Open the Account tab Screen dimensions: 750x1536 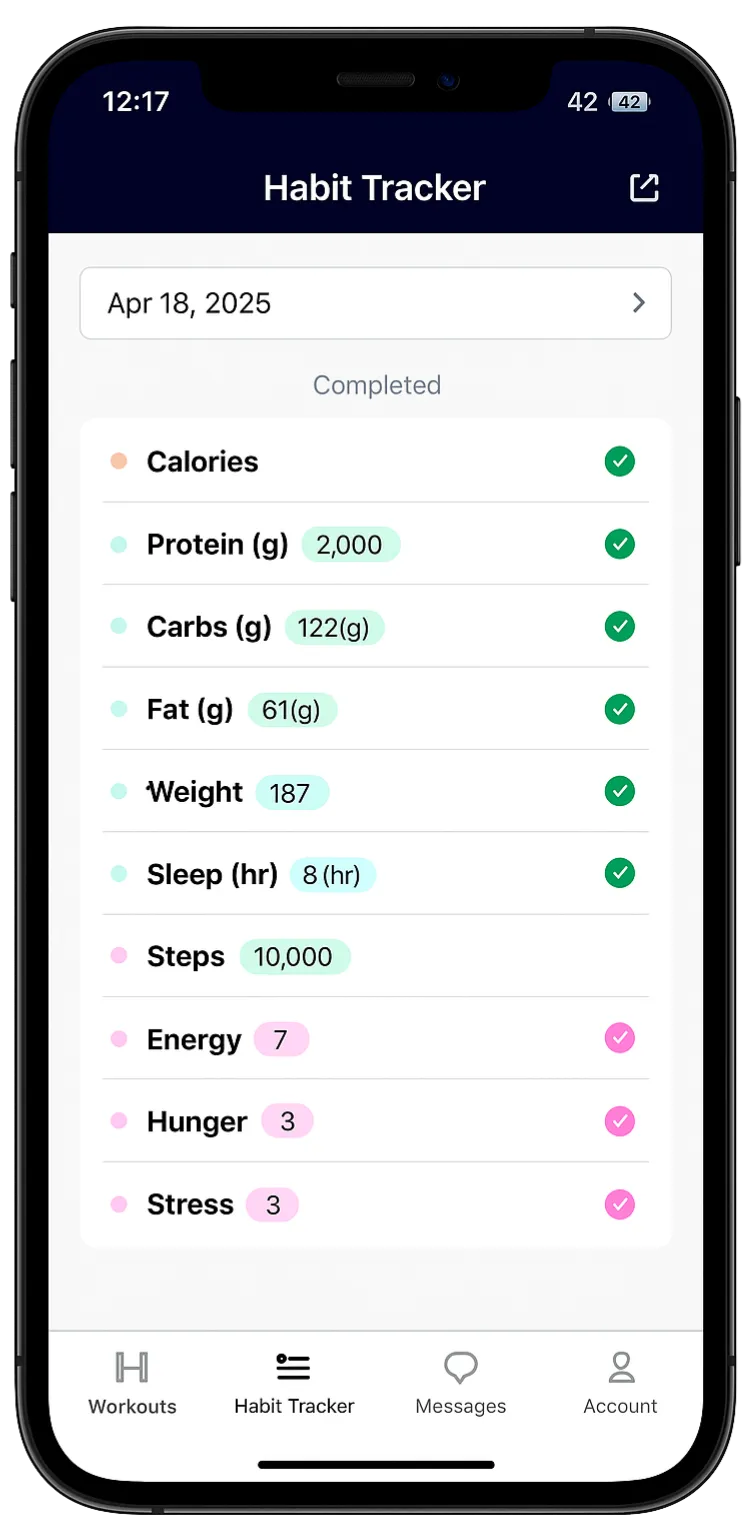click(621, 1383)
